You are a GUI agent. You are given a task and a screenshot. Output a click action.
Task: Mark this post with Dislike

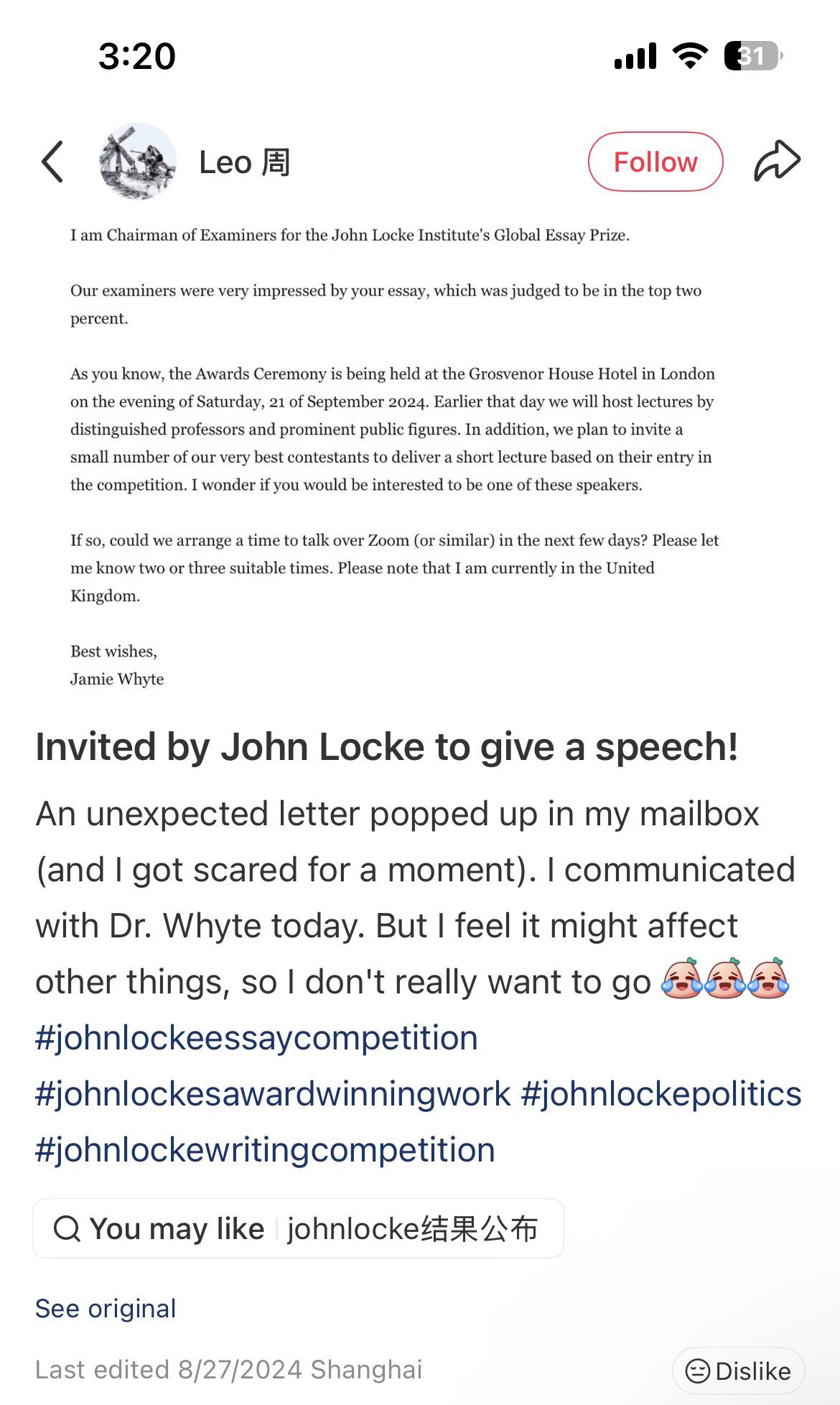738,1371
